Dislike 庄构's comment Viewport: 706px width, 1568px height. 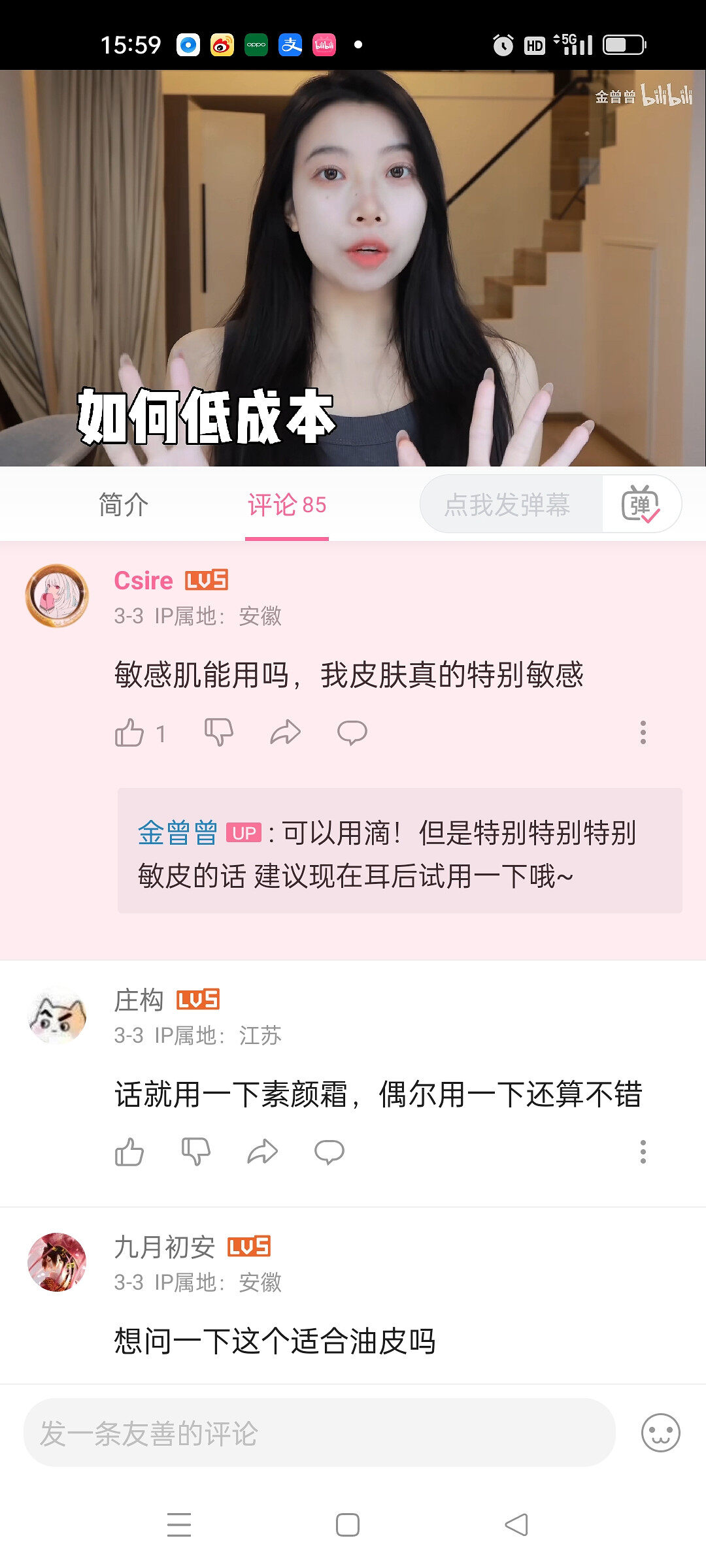click(x=196, y=1152)
